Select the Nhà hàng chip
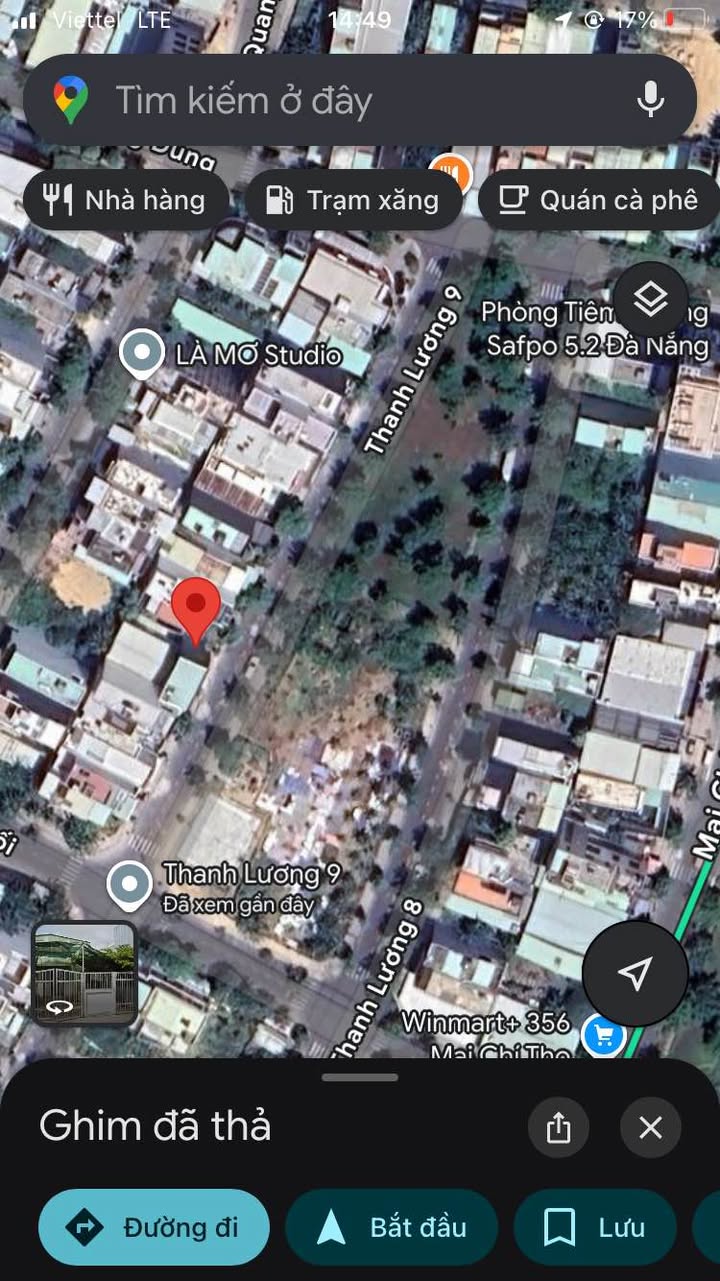 pyautogui.click(x=125, y=200)
